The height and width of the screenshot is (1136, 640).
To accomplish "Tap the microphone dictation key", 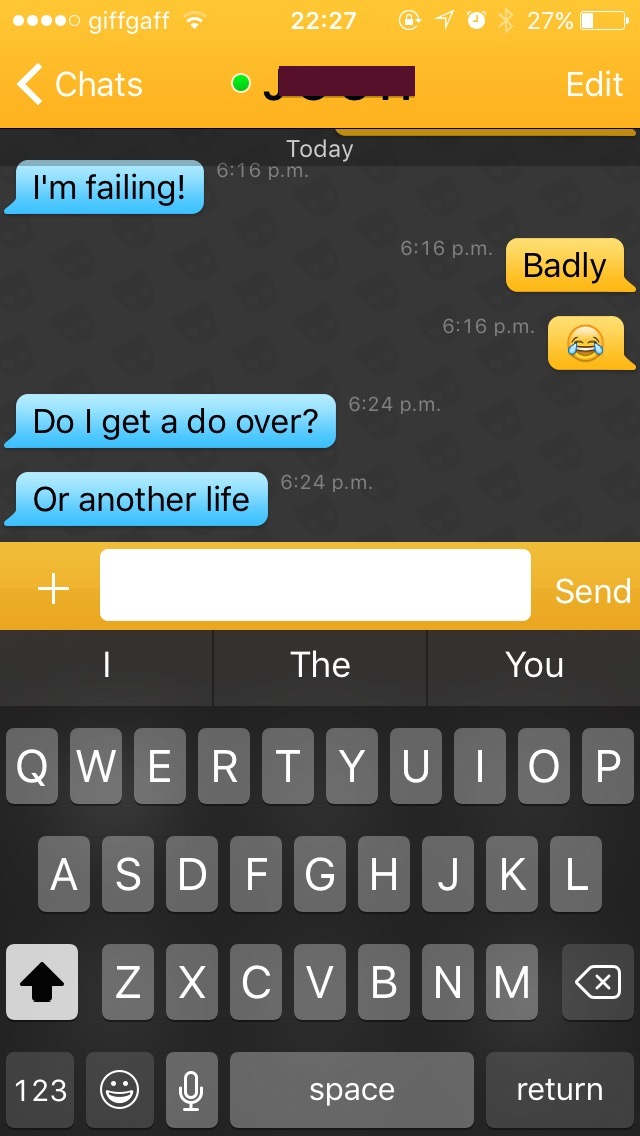I will [191, 1089].
